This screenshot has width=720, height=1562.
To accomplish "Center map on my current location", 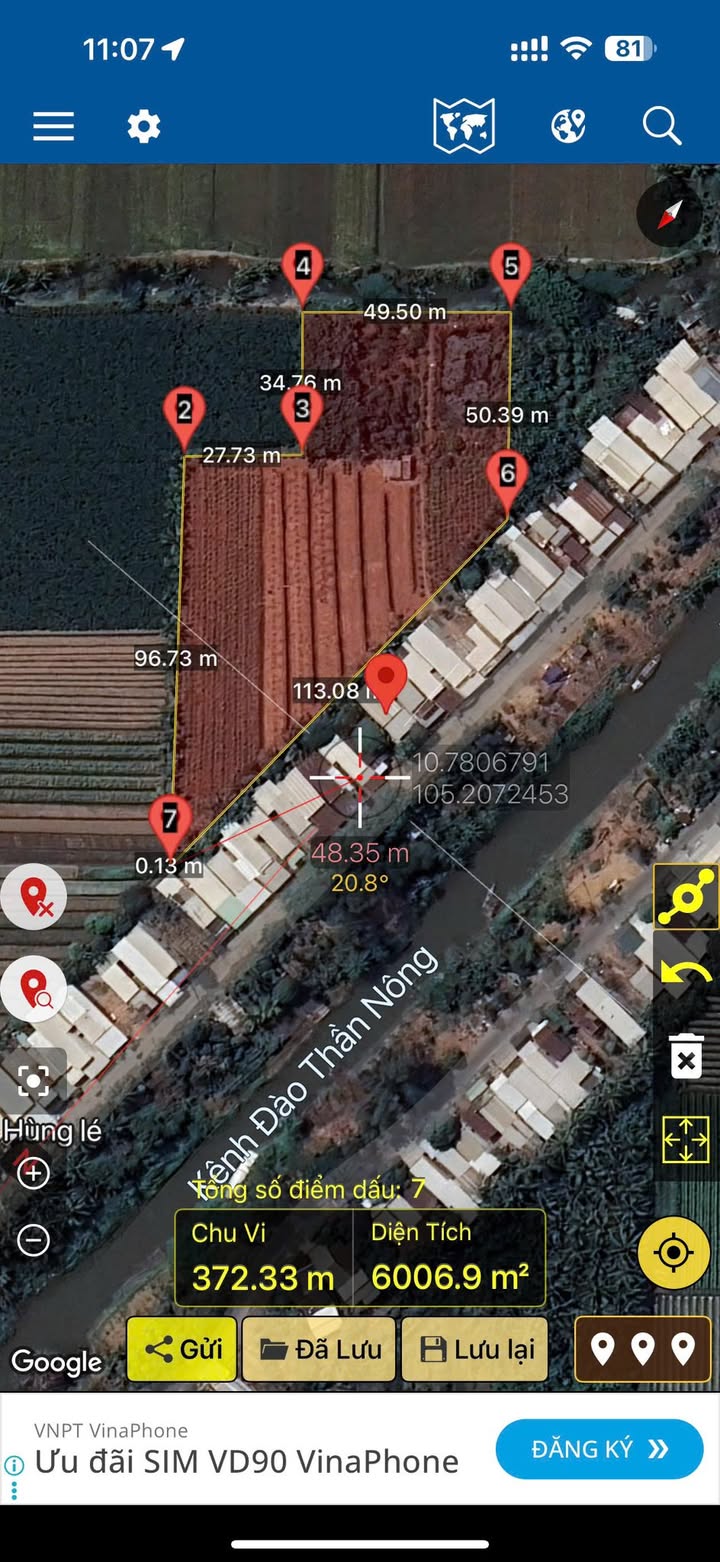I will click(674, 1252).
